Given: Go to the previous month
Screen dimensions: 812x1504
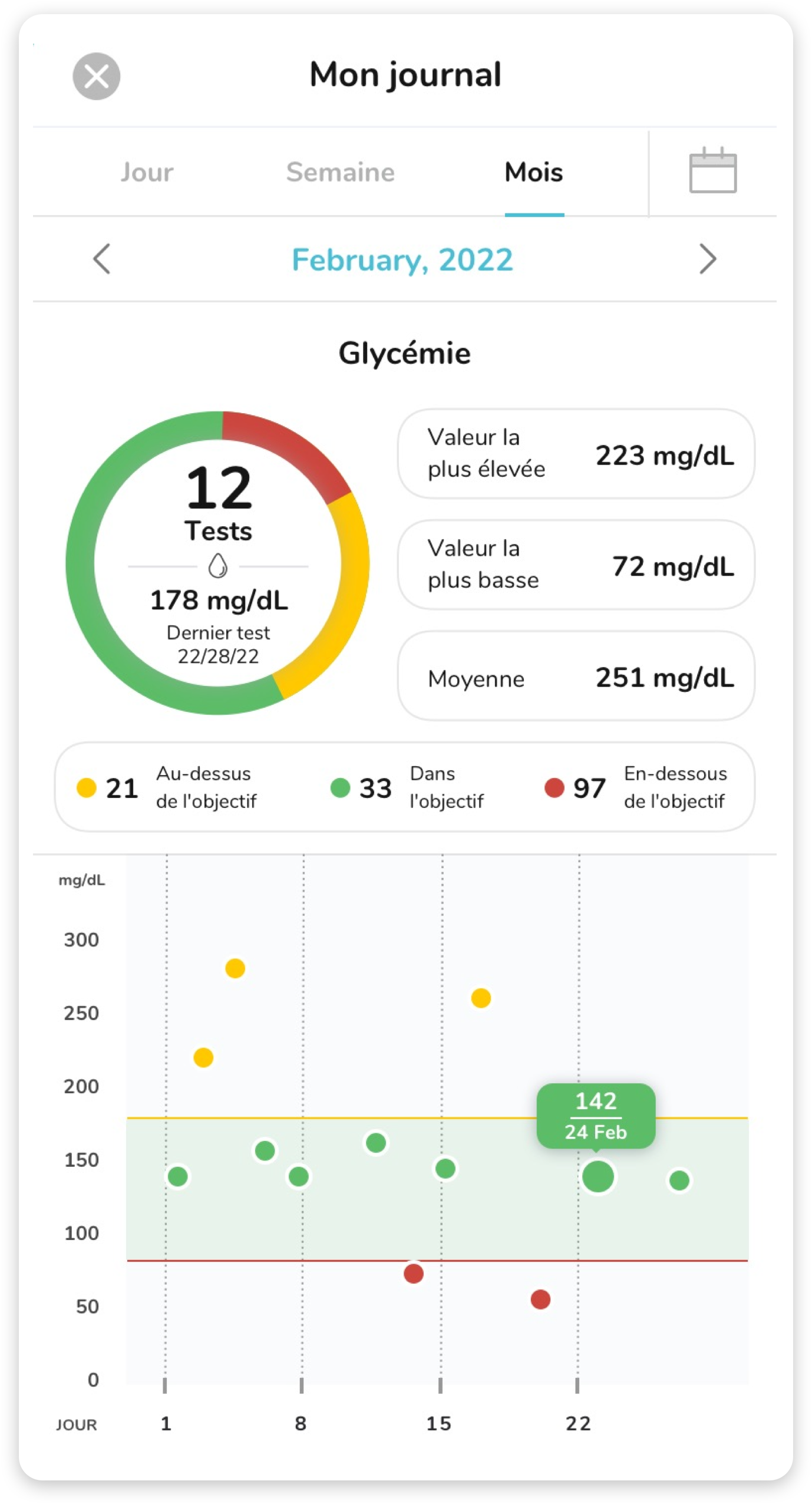Looking at the screenshot, I should [102, 259].
